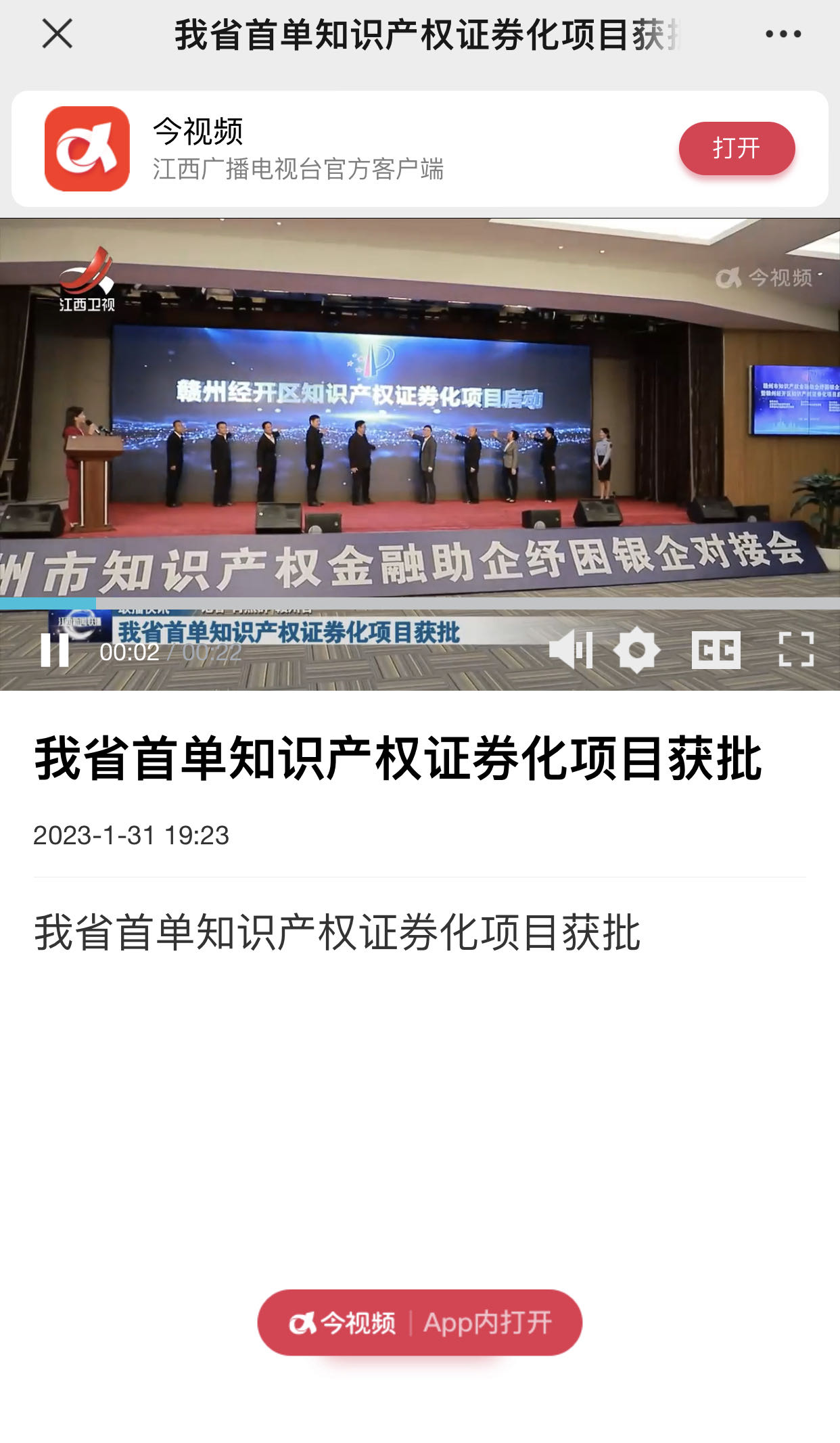Enter fullscreen video mode

click(796, 650)
